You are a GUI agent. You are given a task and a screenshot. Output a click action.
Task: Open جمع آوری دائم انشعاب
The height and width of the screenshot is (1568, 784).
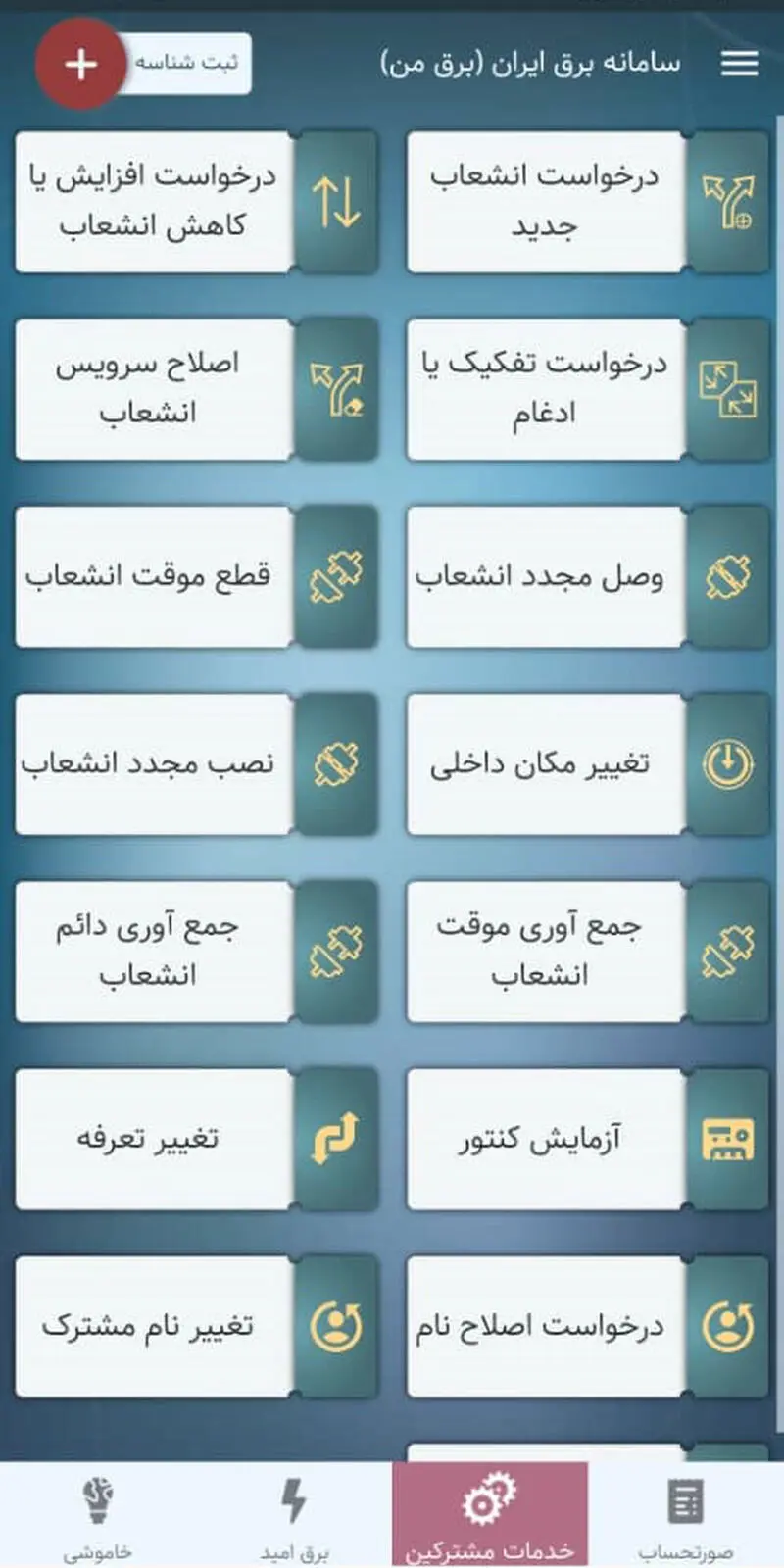(196, 952)
